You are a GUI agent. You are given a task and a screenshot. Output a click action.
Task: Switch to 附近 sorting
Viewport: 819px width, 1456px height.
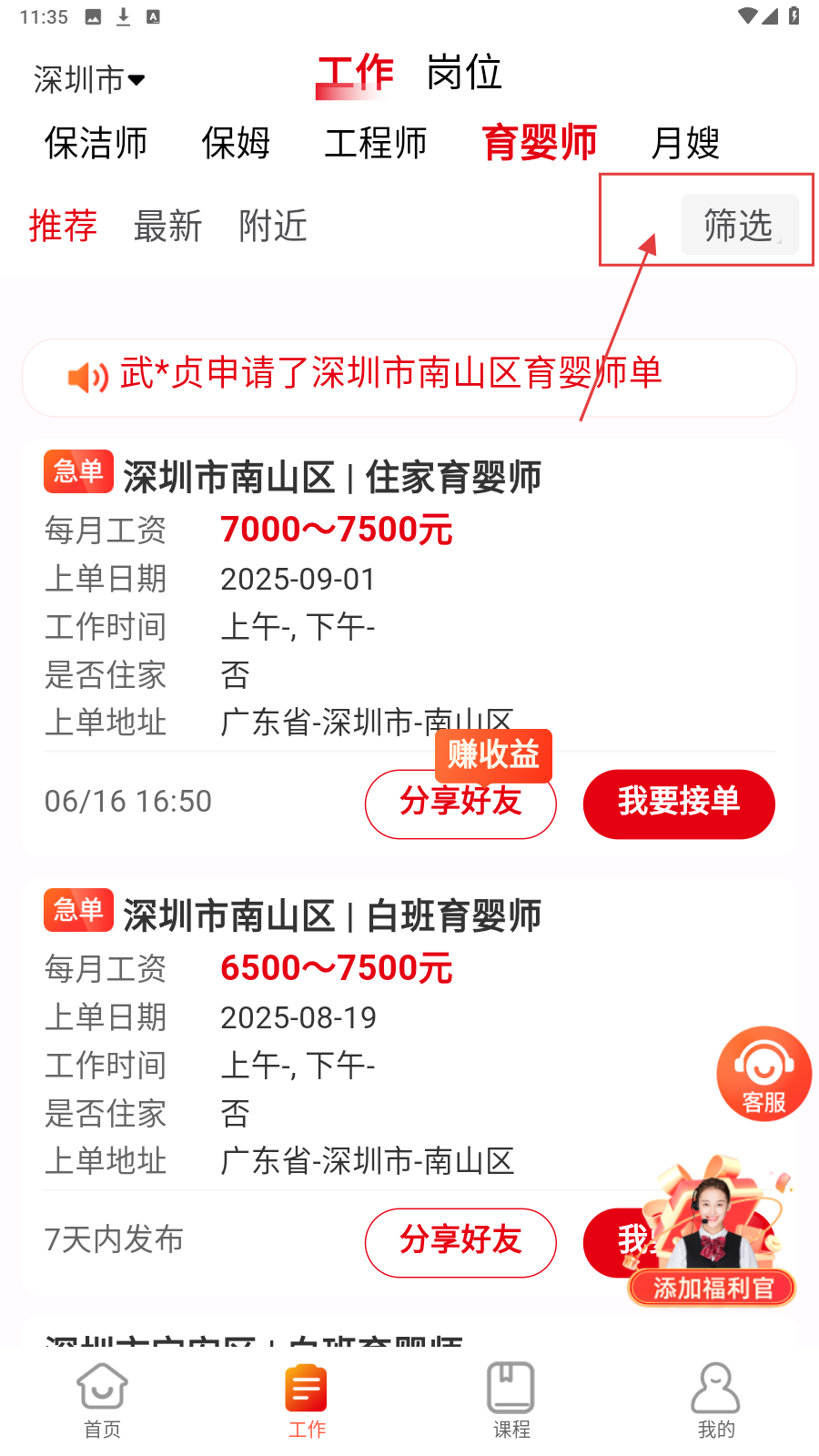click(273, 226)
